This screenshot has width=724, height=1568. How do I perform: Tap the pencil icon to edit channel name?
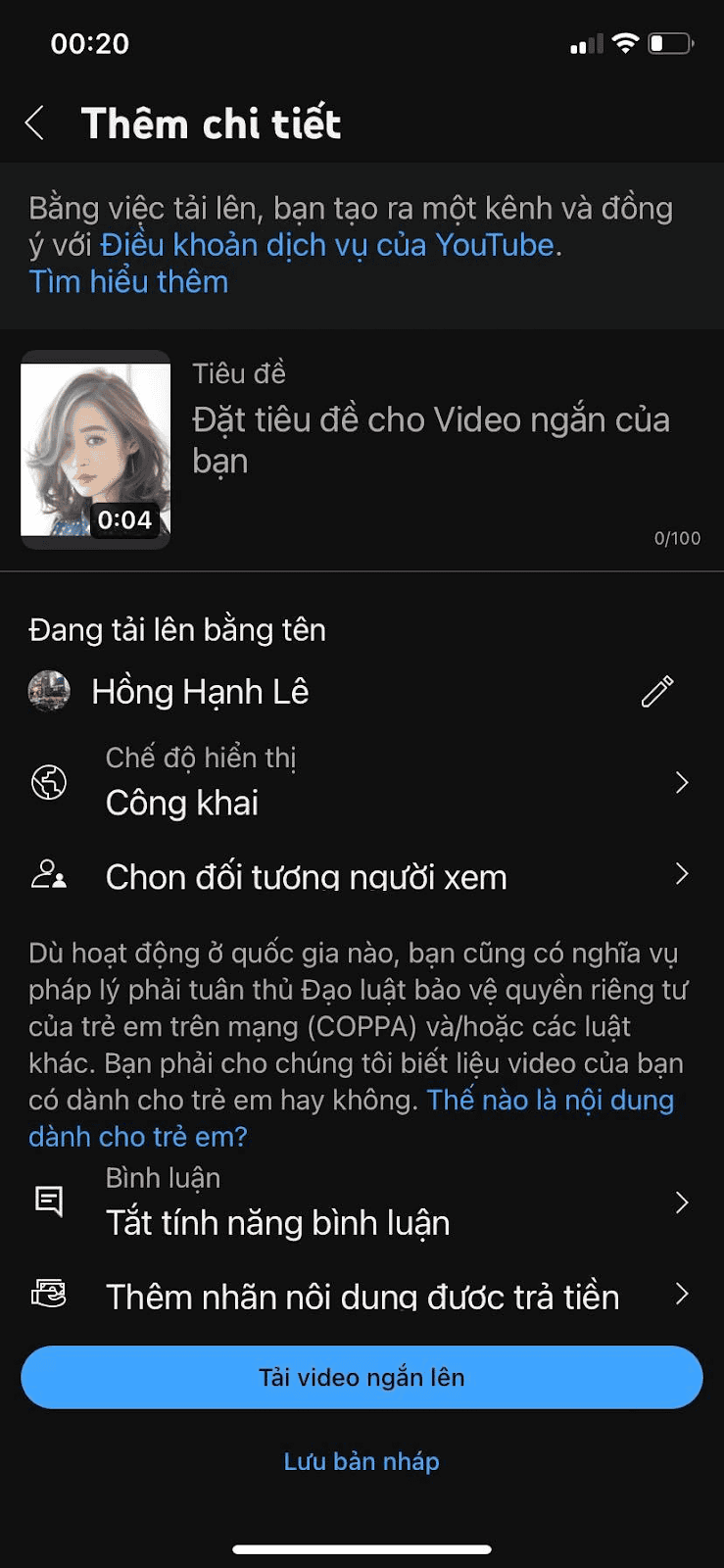click(x=657, y=691)
